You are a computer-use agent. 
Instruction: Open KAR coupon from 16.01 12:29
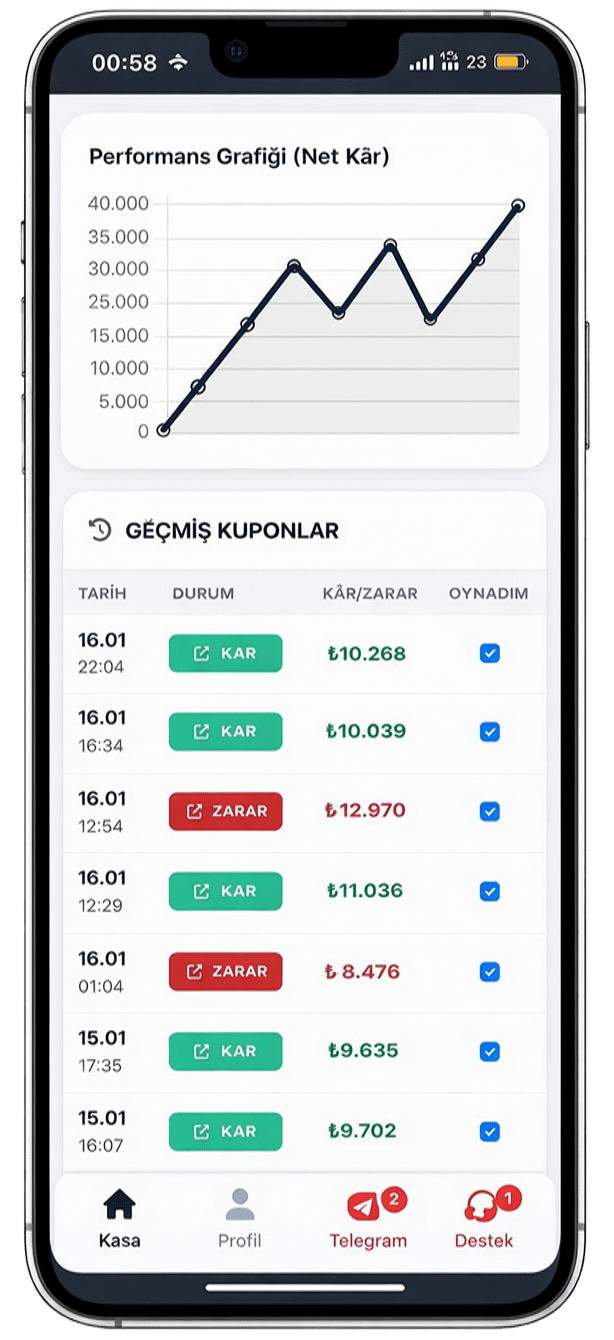225,891
